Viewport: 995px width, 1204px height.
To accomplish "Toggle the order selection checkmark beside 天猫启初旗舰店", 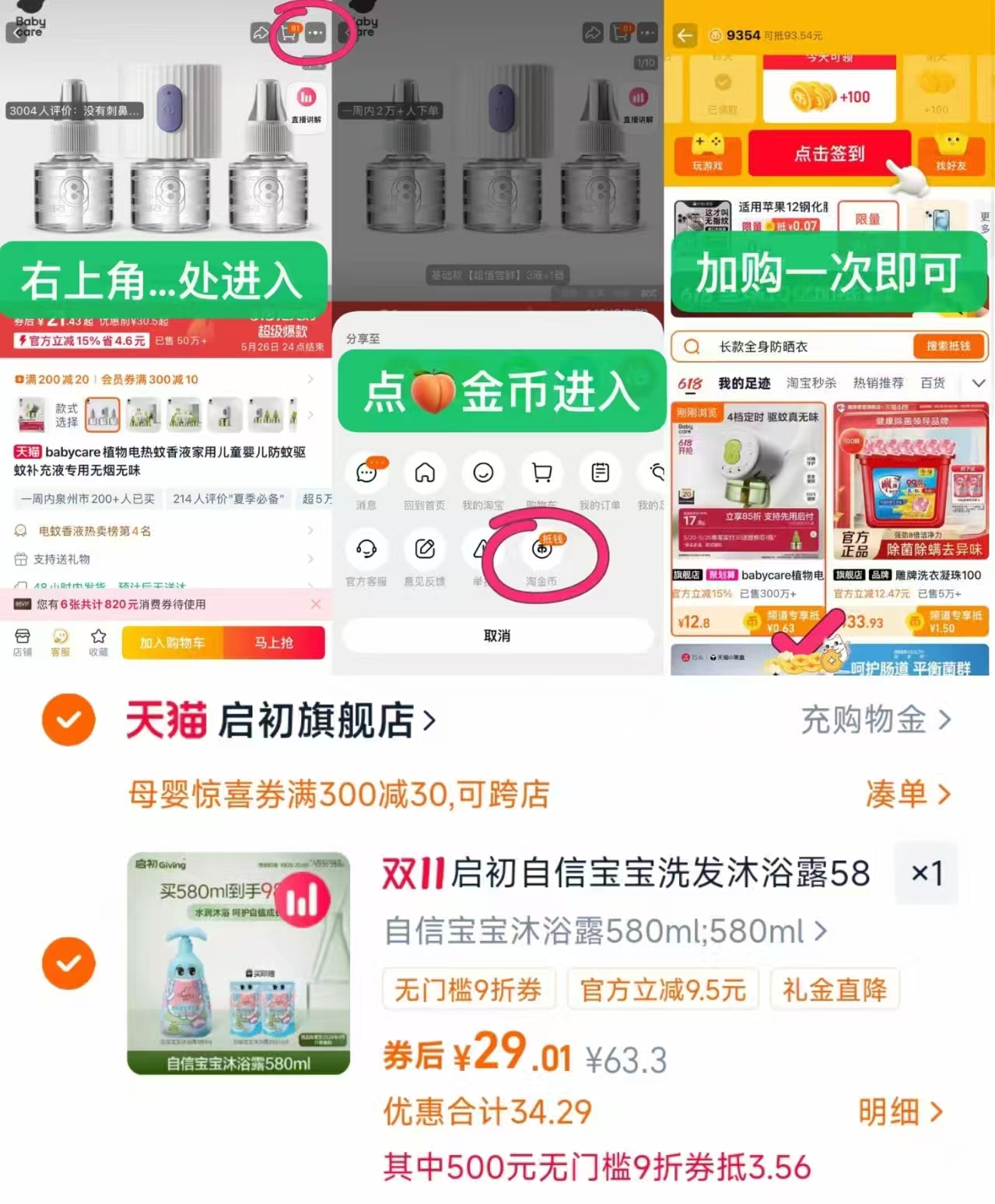I will [x=68, y=720].
